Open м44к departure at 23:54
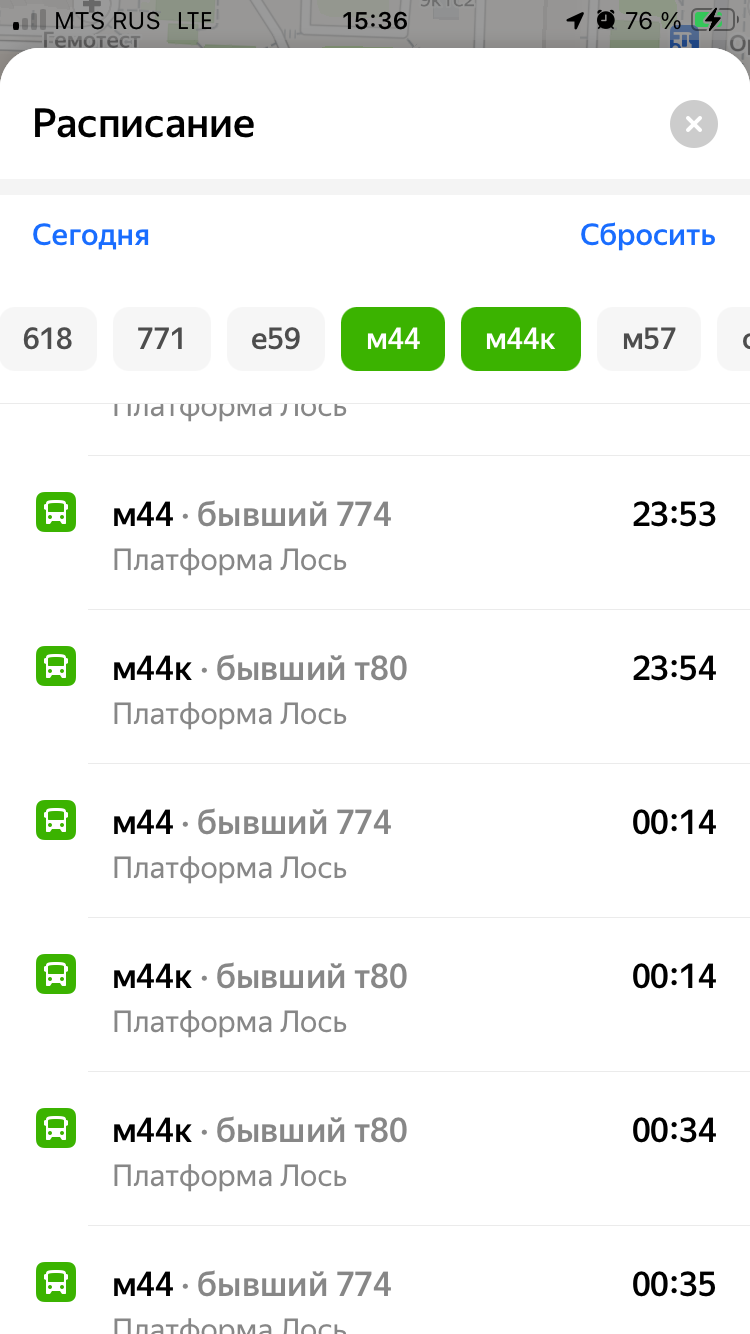The height and width of the screenshot is (1334, 750). pyautogui.click(x=375, y=687)
